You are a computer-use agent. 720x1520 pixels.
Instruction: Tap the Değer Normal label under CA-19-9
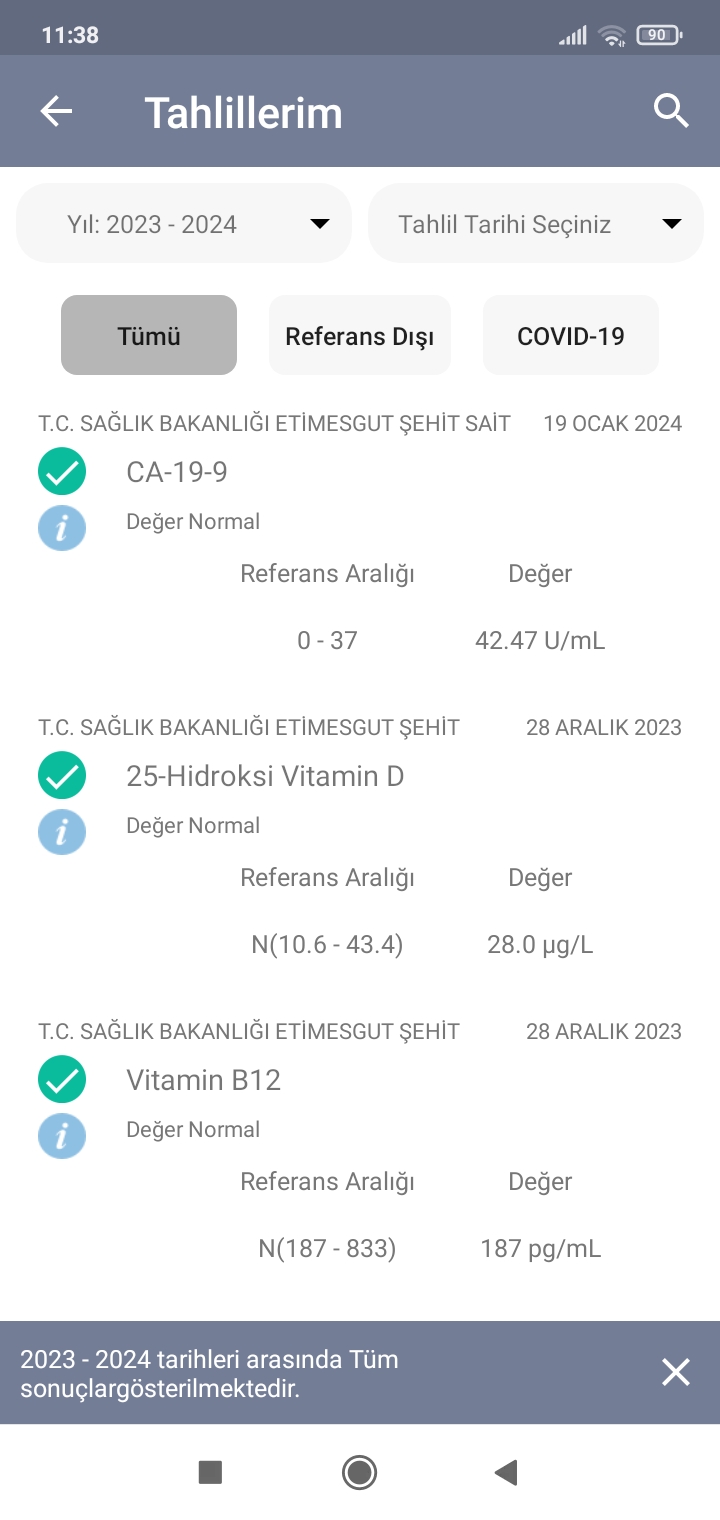192,521
